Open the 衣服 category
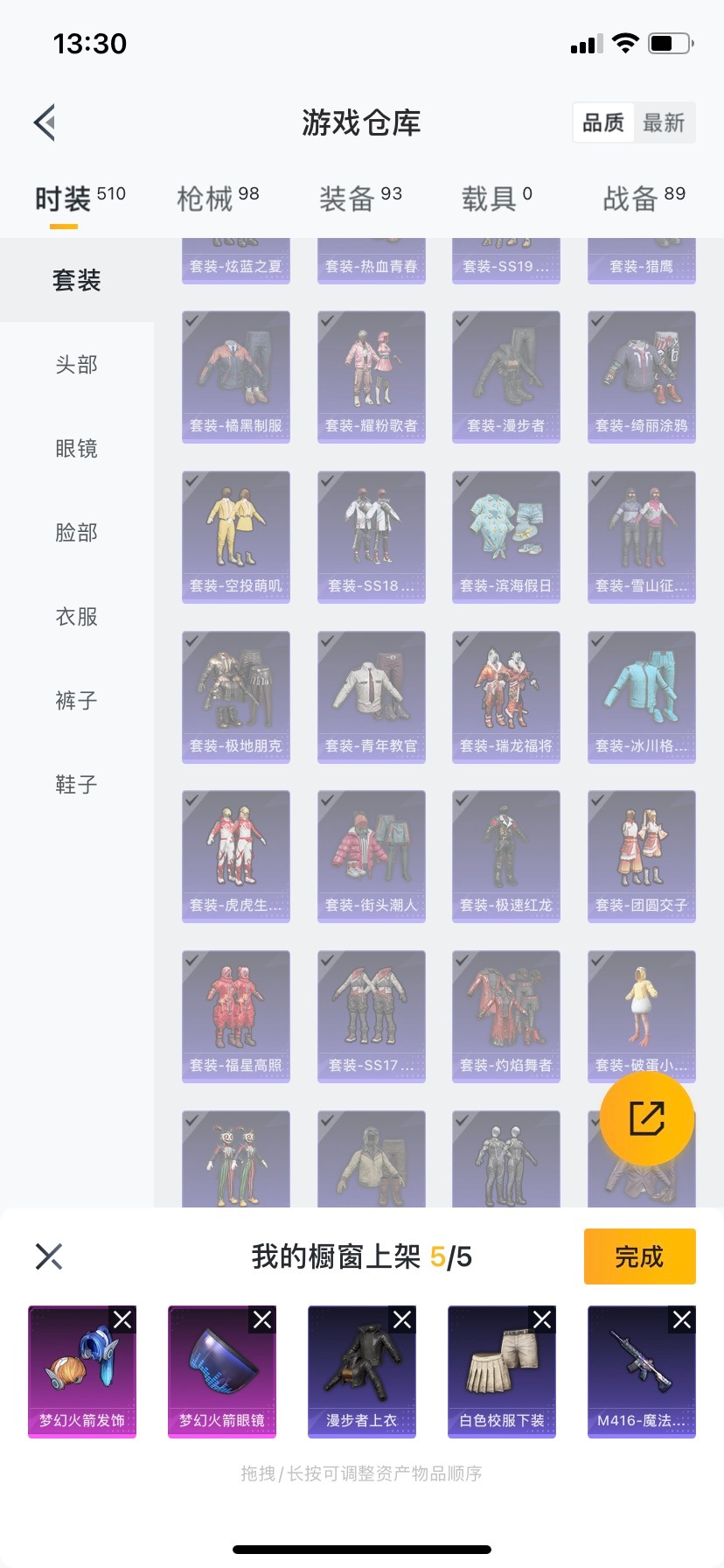Viewport: 724px width, 1568px height. click(77, 617)
